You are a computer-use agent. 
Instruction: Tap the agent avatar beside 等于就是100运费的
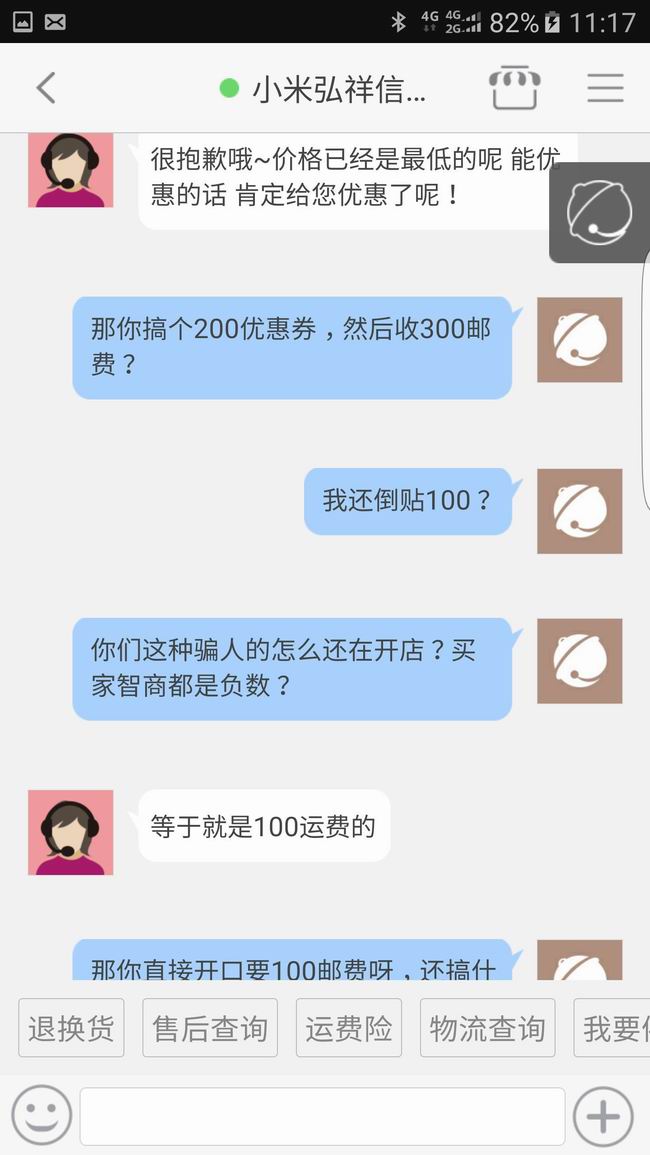click(70, 832)
